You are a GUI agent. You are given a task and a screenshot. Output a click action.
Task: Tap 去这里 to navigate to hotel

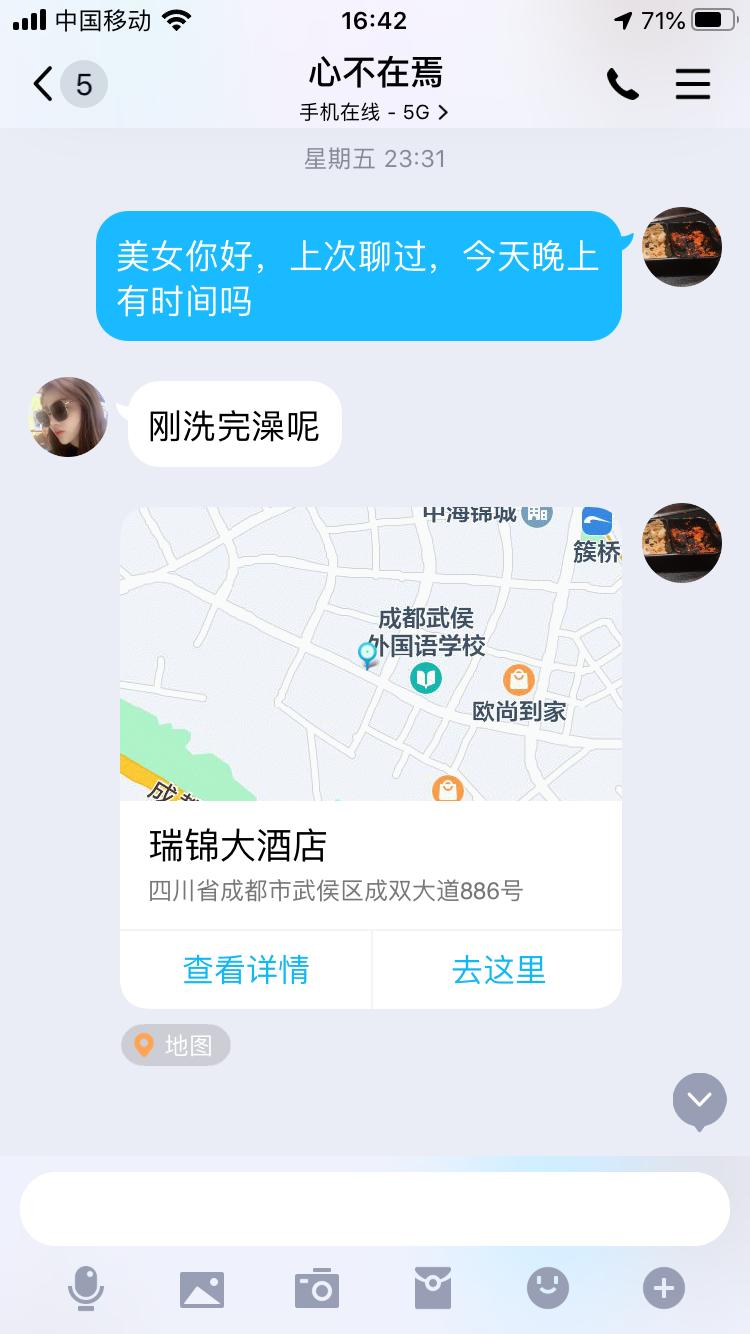coord(498,969)
